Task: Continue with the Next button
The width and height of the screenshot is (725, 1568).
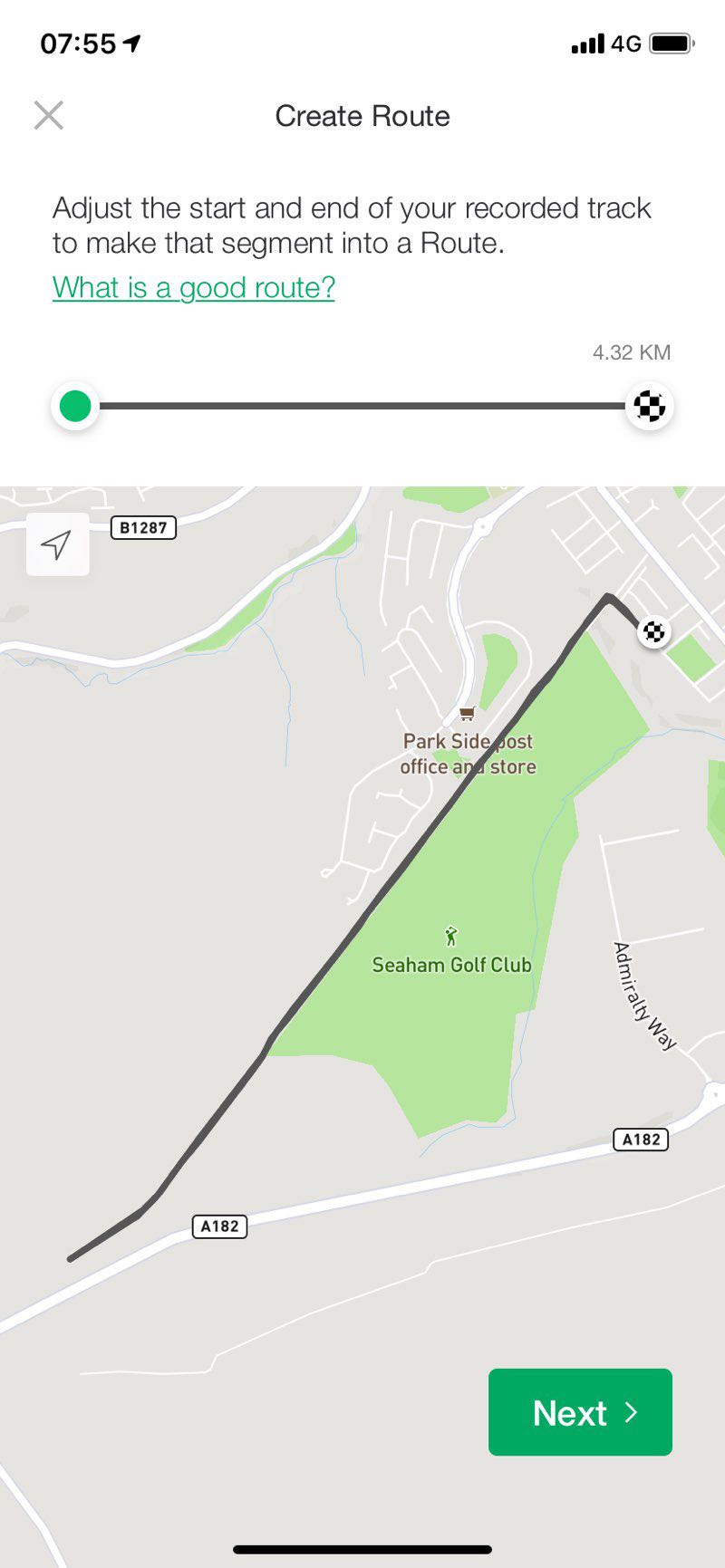Action: click(580, 1412)
